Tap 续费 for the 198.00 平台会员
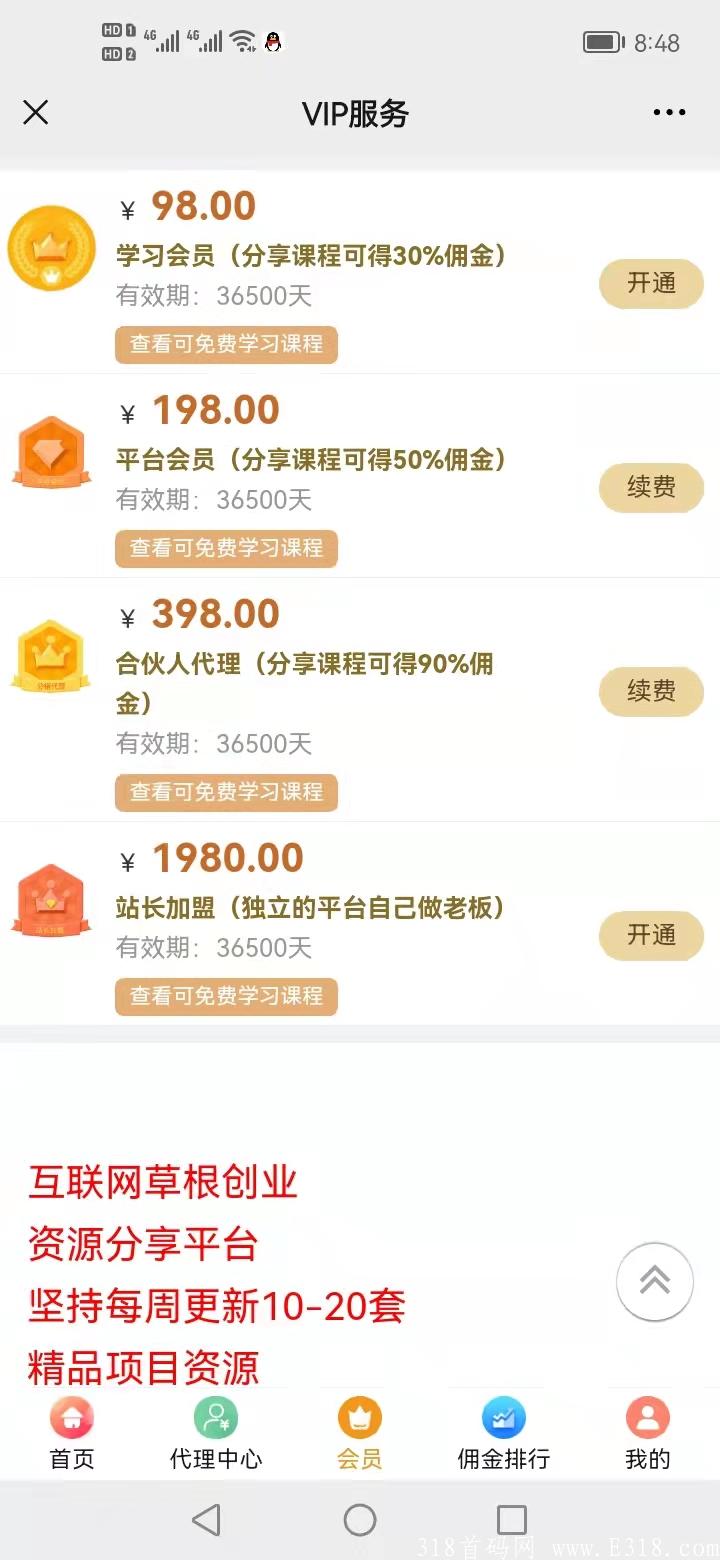 [x=652, y=488]
